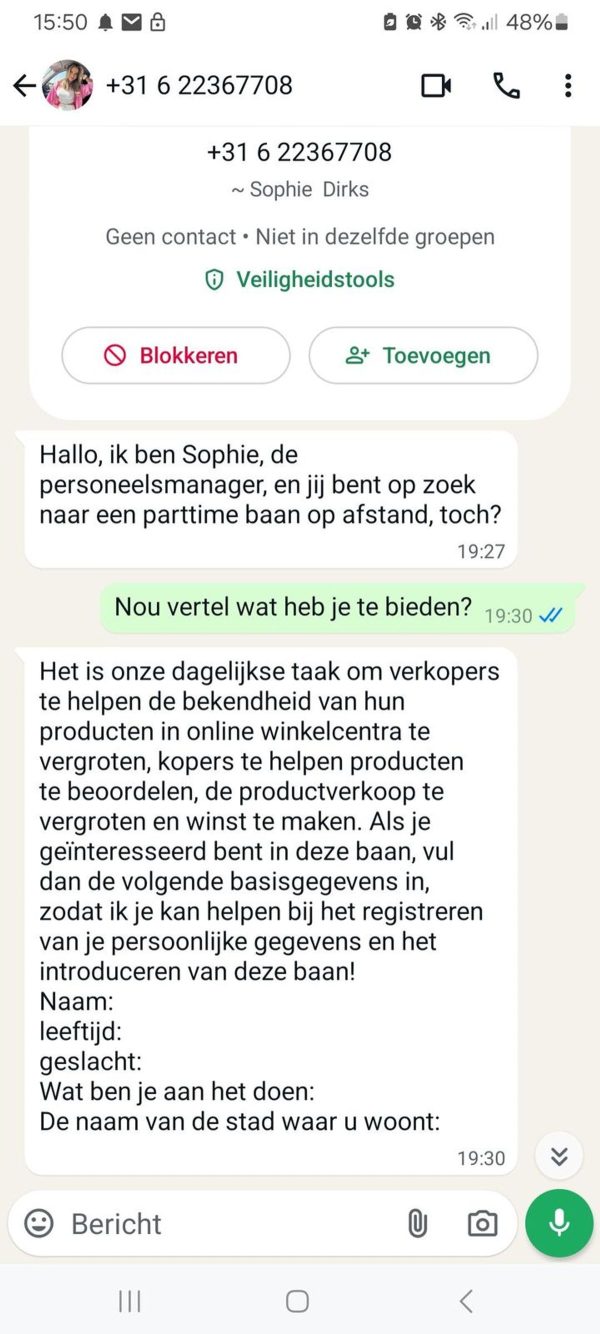
Task: Open the overflow menu
Action: click(567, 86)
